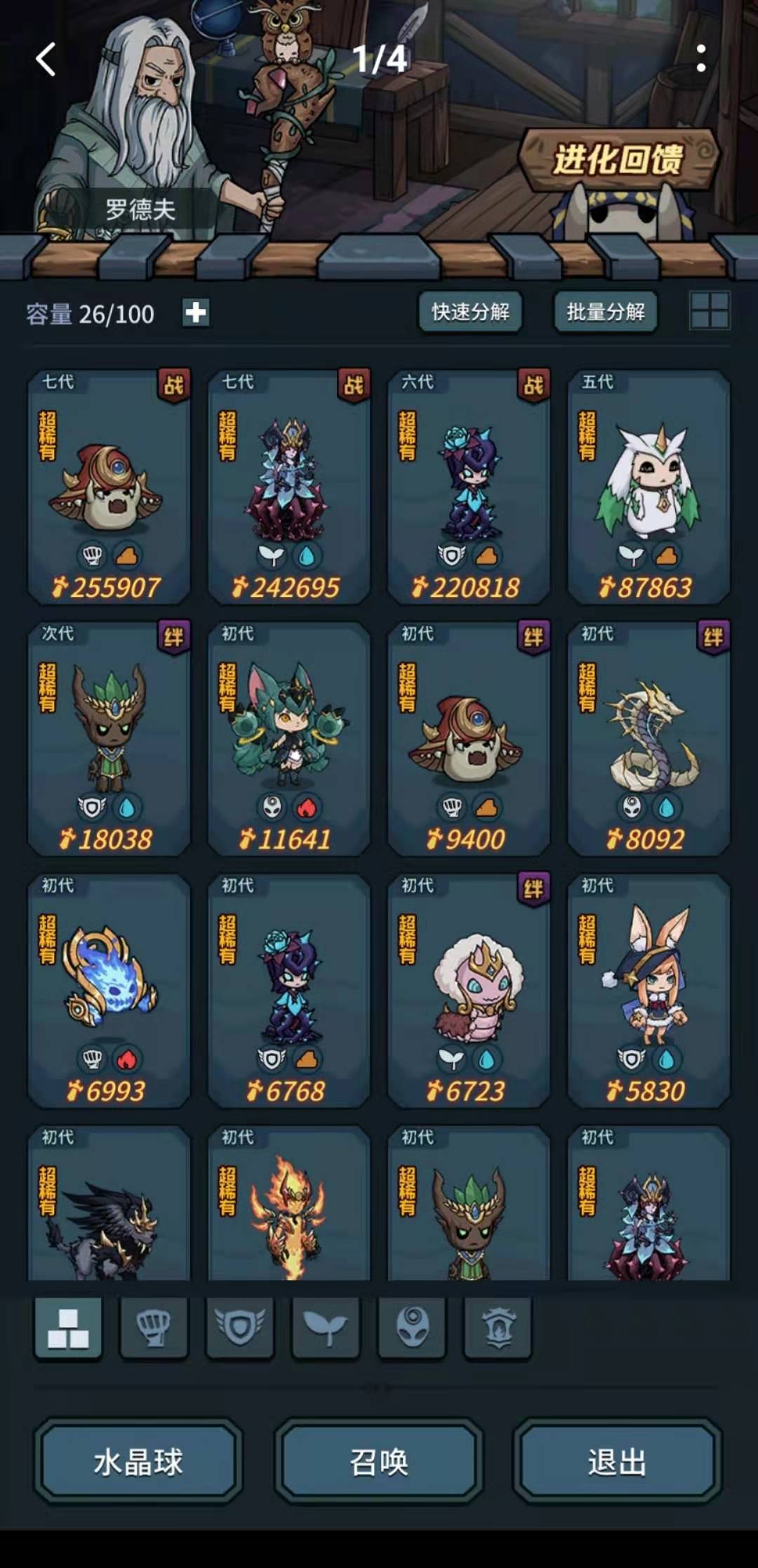Filter by the shield type icon
This screenshot has height=1568, width=758.
pyautogui.click(x=239, y=1327)
